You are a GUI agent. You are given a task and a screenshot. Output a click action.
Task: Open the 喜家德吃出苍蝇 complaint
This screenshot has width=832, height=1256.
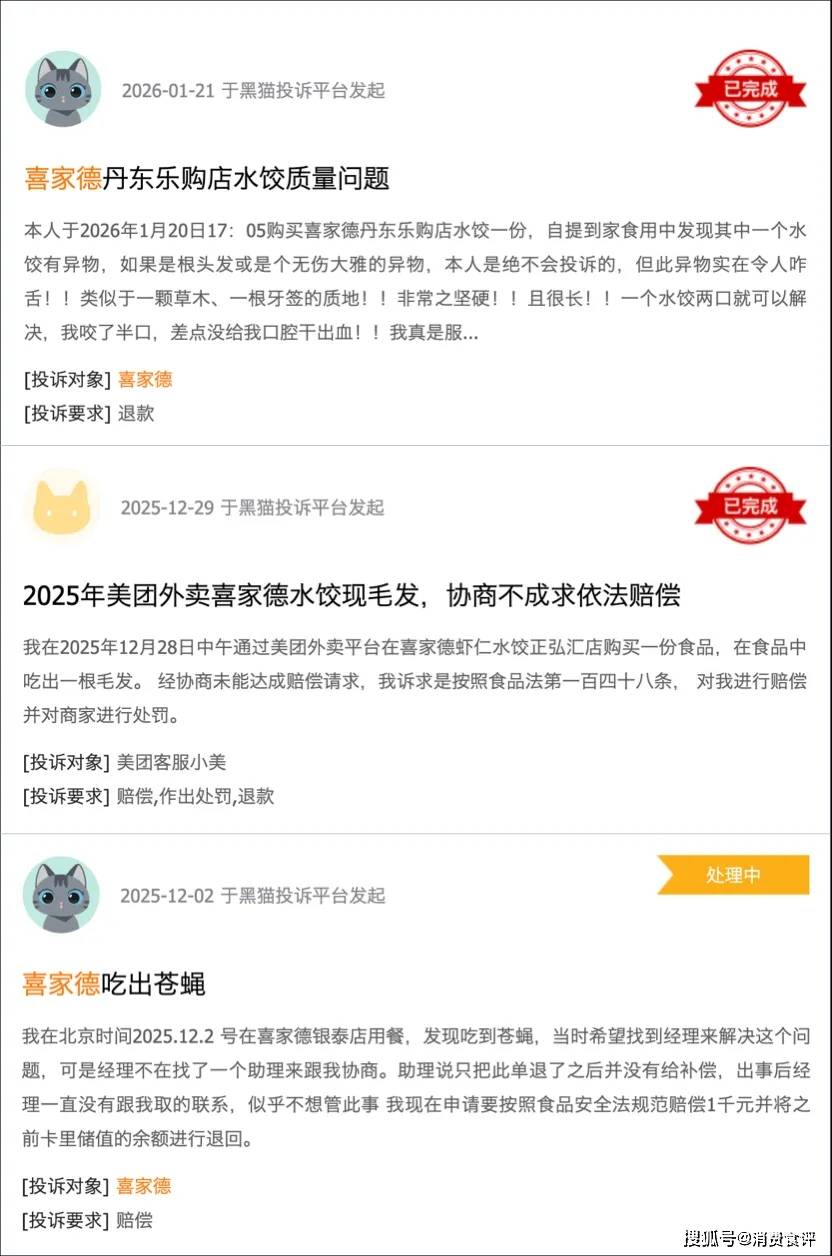114,984
